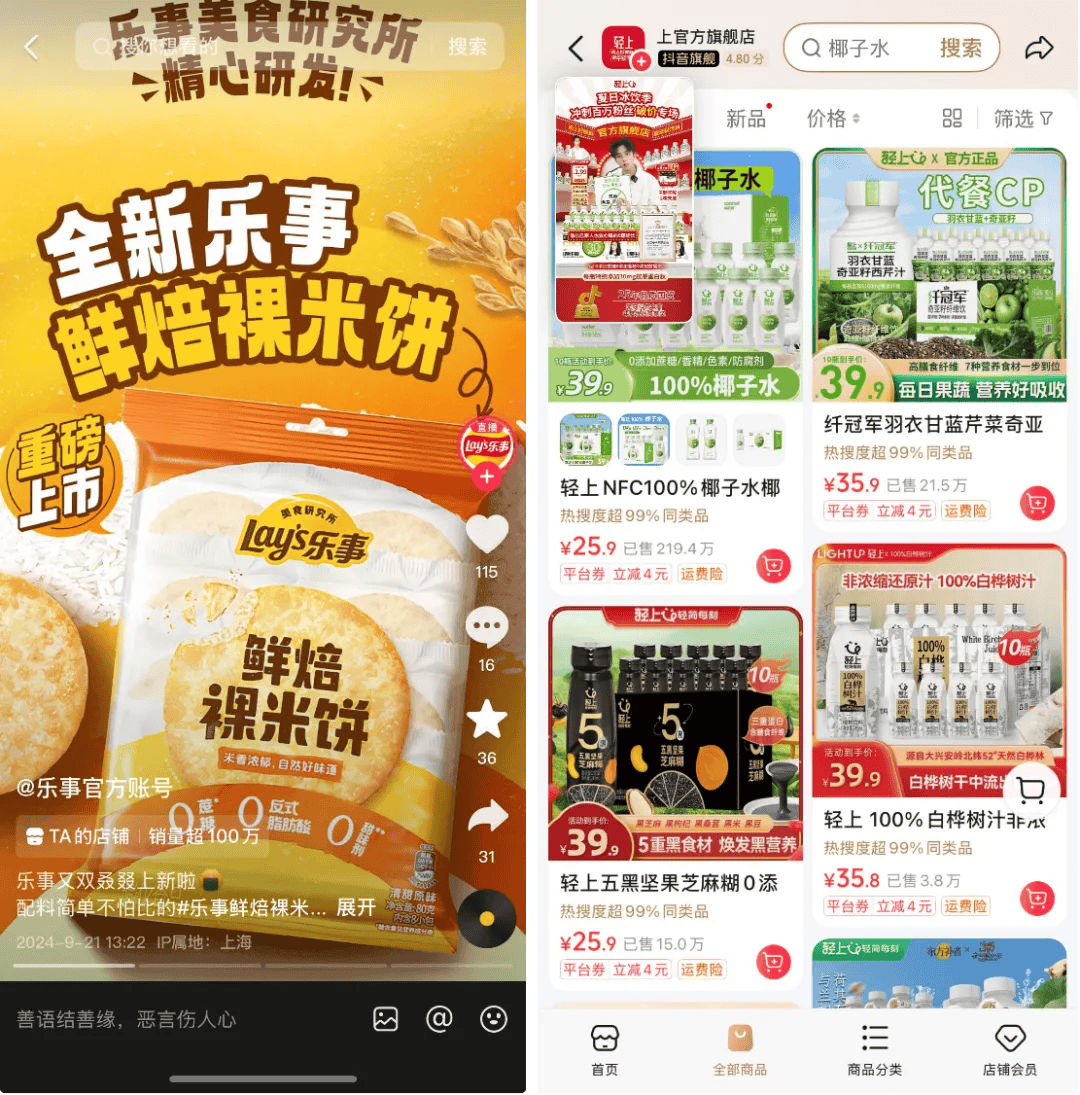The height and width of the screenshot is (1095, 1080).
Task: Open the 筛选 filter
Action: [1022, 119]
